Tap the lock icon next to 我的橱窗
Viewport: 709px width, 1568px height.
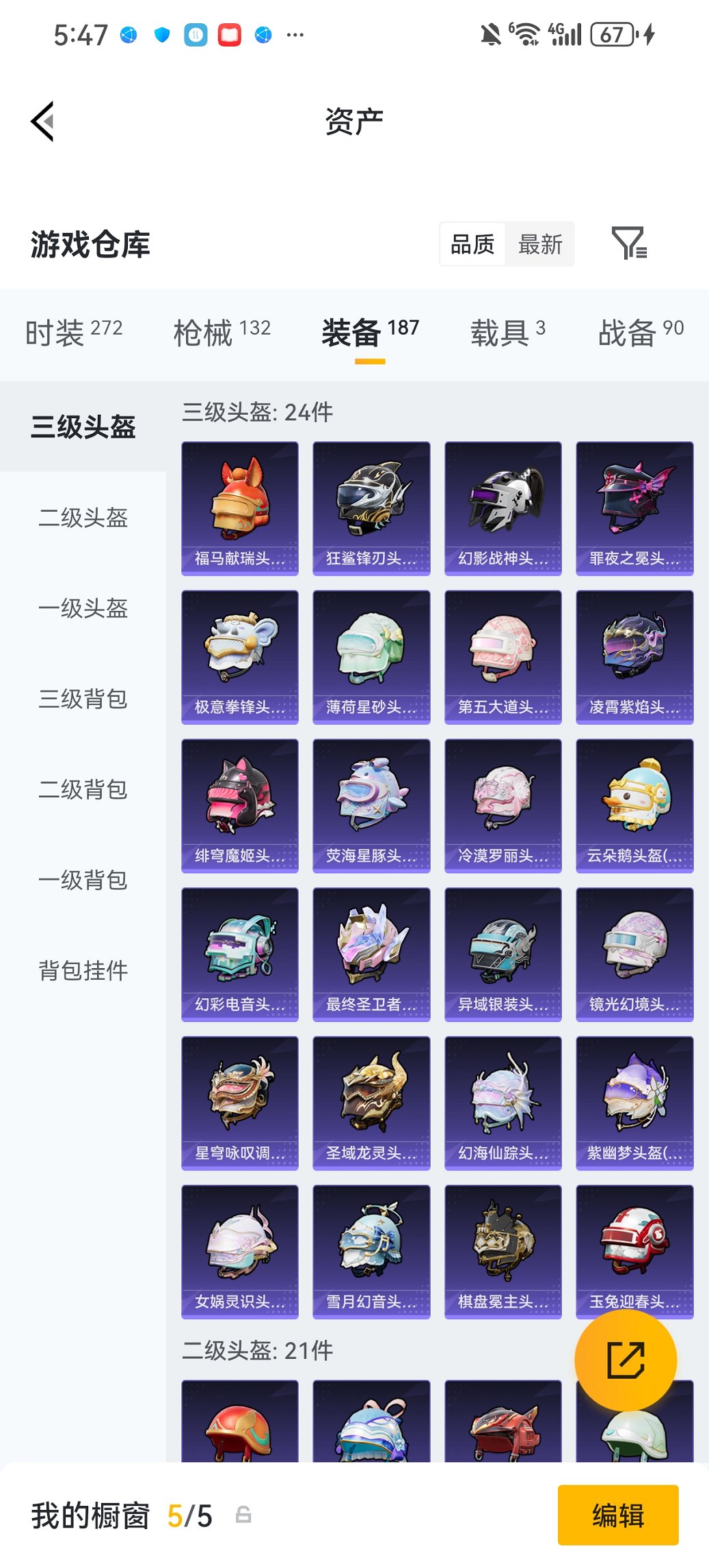pyautogui.click(x=244, y=1515)
